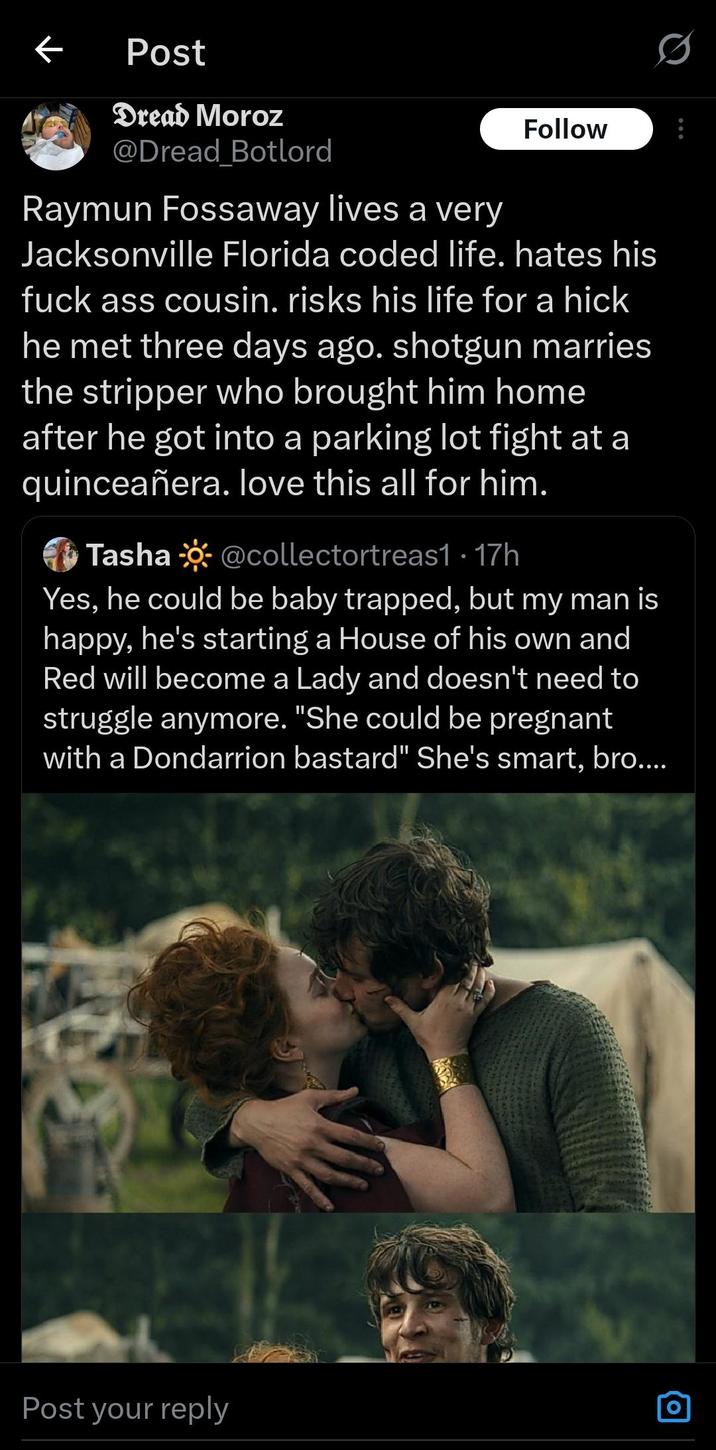
Task: Open the @Dread_Botlord profile handle
Action: click(x=220, y=151)
